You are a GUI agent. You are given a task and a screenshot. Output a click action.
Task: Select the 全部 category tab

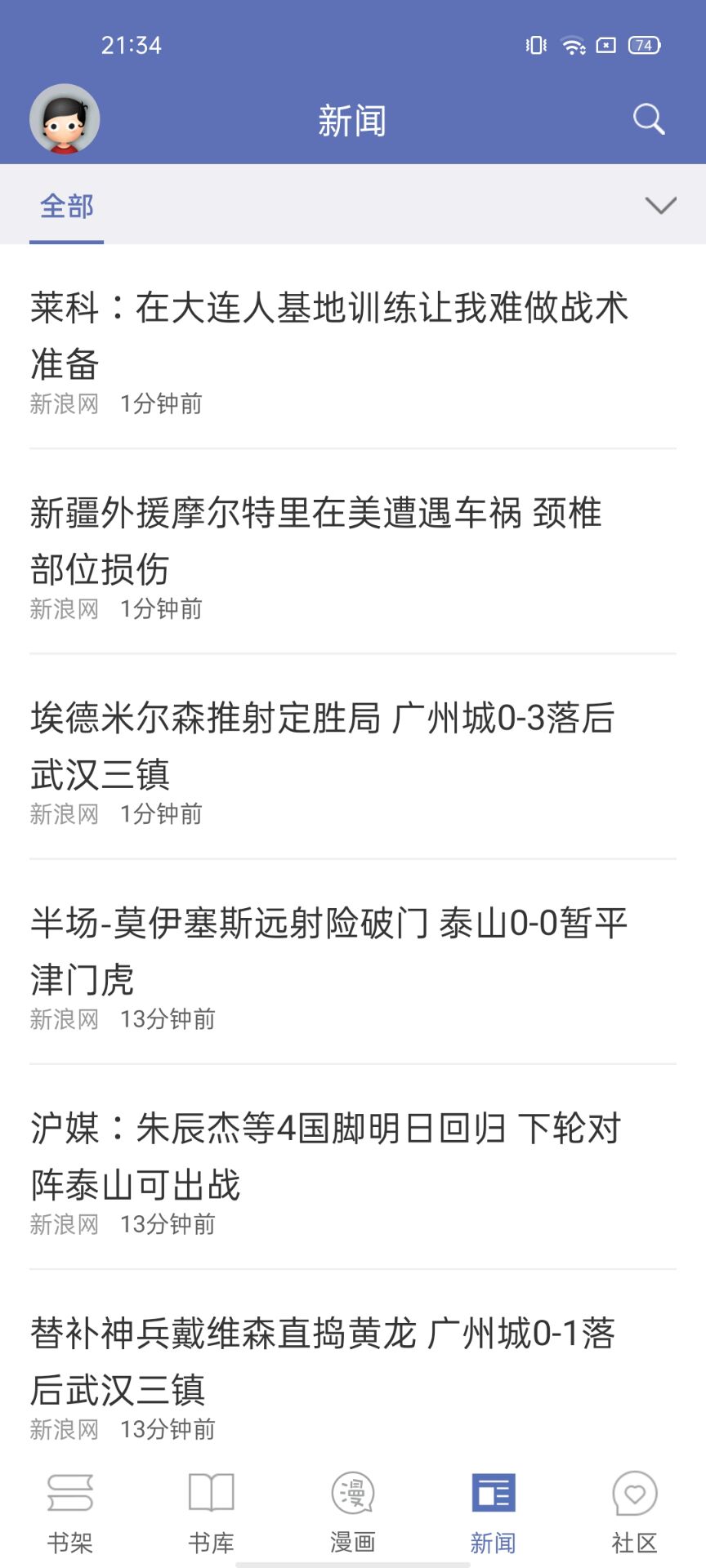tap(67, 206)
